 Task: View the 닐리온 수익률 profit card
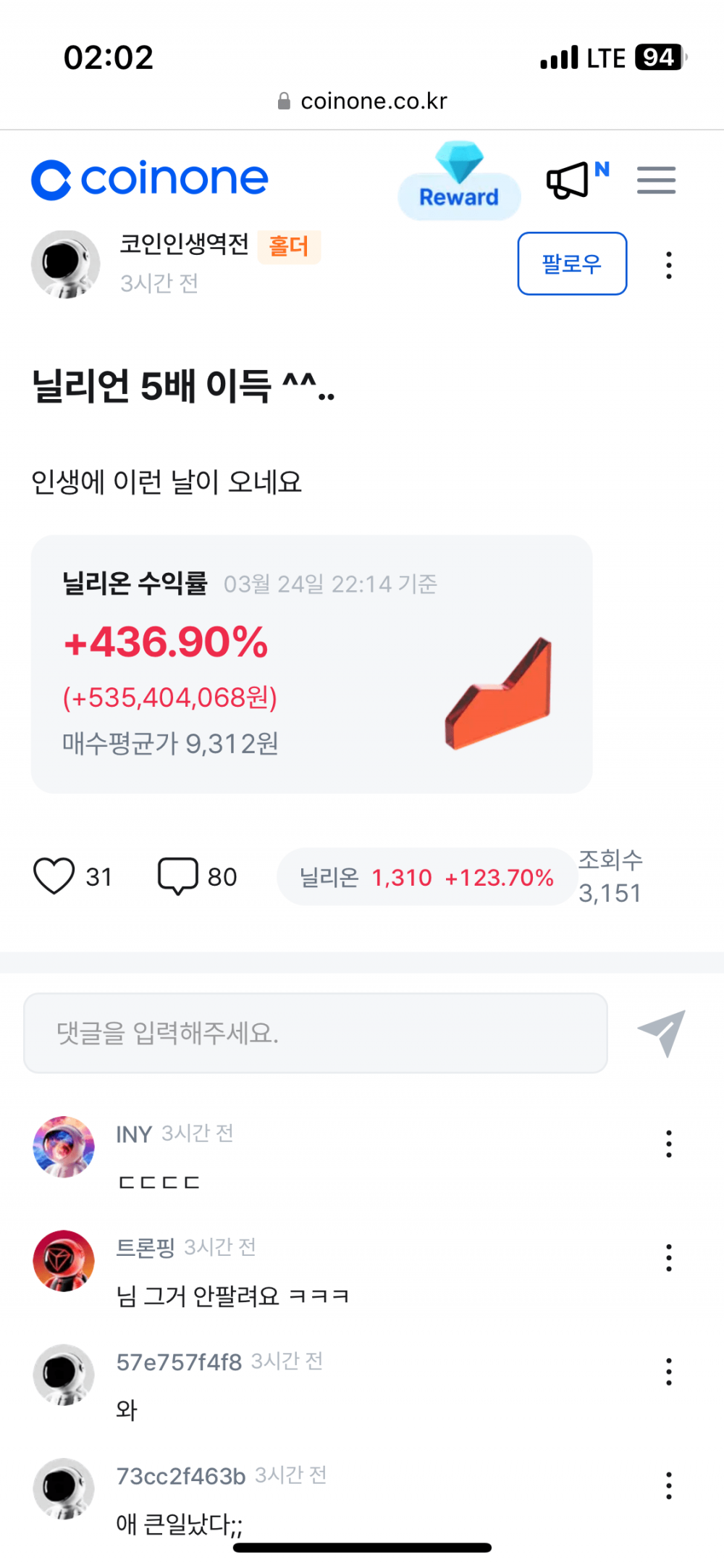click(311, 664)
